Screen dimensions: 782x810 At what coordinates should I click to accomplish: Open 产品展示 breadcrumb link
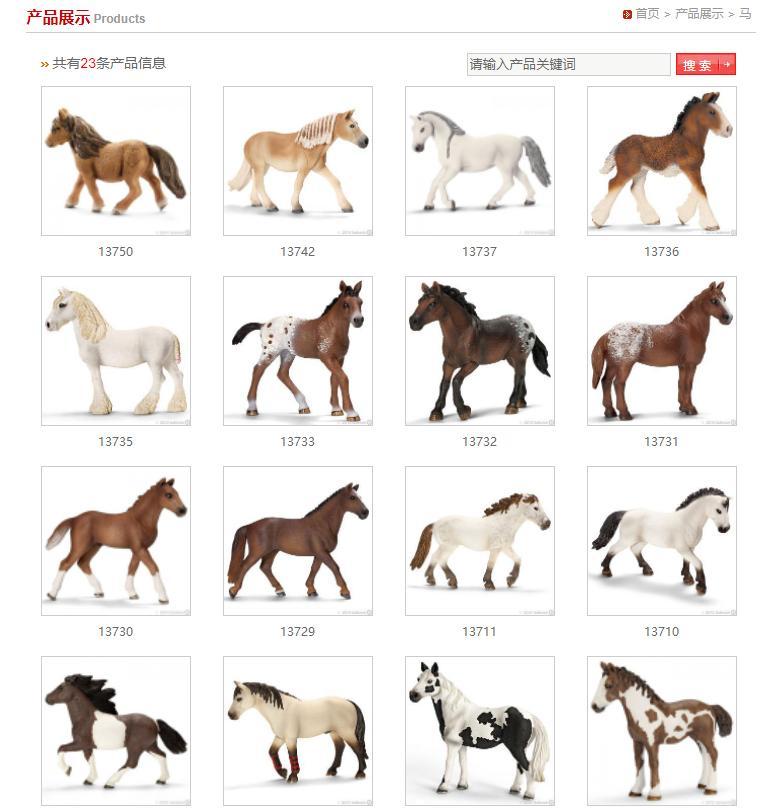(699, 14)
